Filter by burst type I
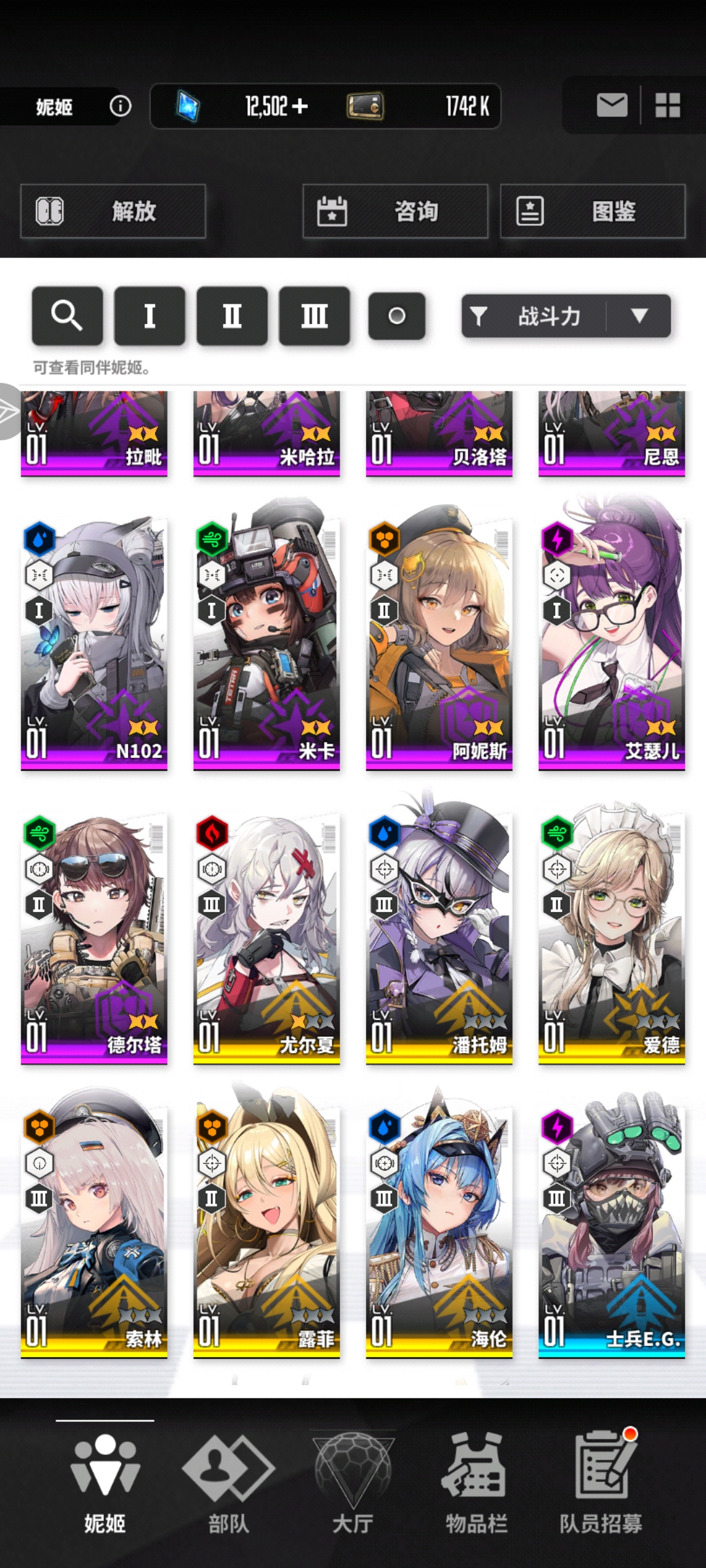This screenshot has width=706, height=1568. click(150, 316)
